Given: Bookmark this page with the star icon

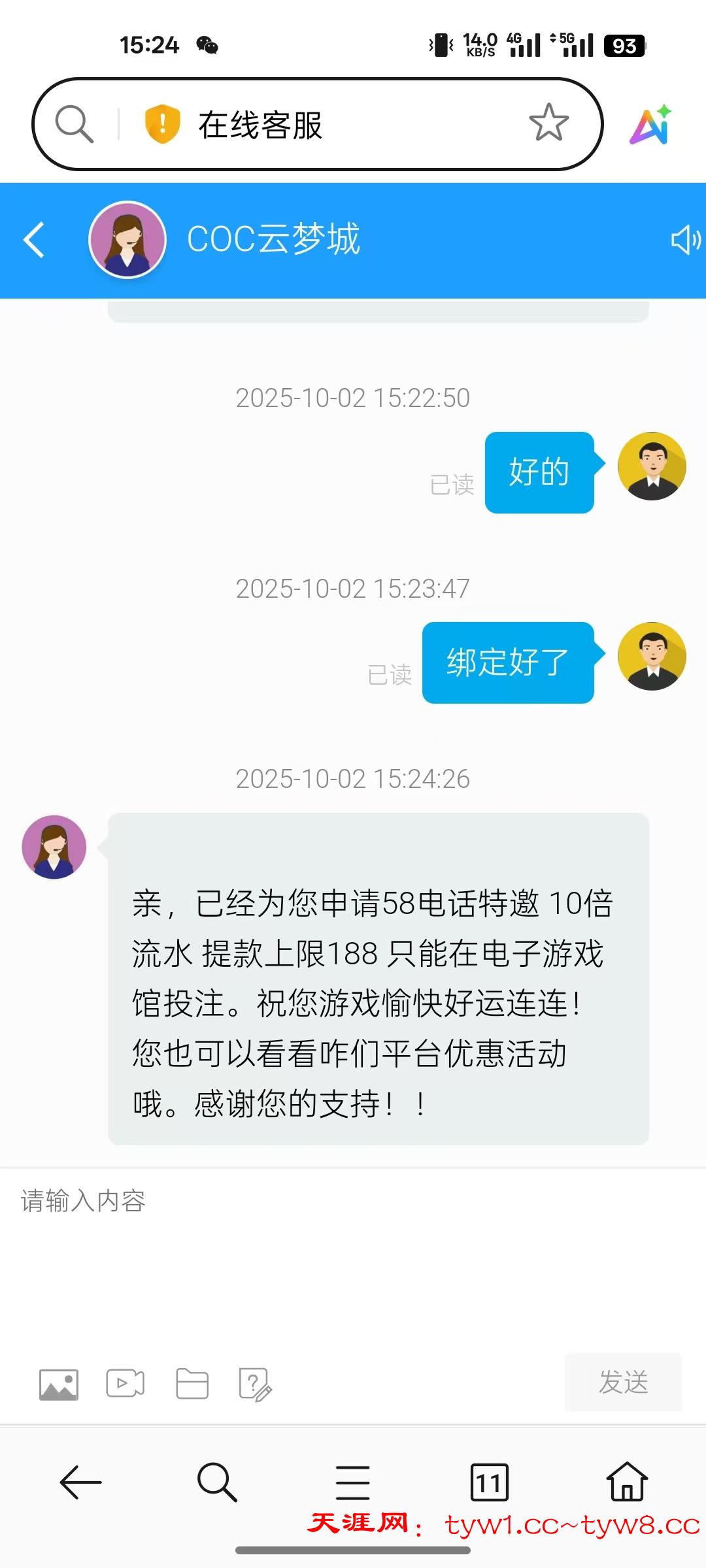Looking at the screenshot, I should (548, 123).
